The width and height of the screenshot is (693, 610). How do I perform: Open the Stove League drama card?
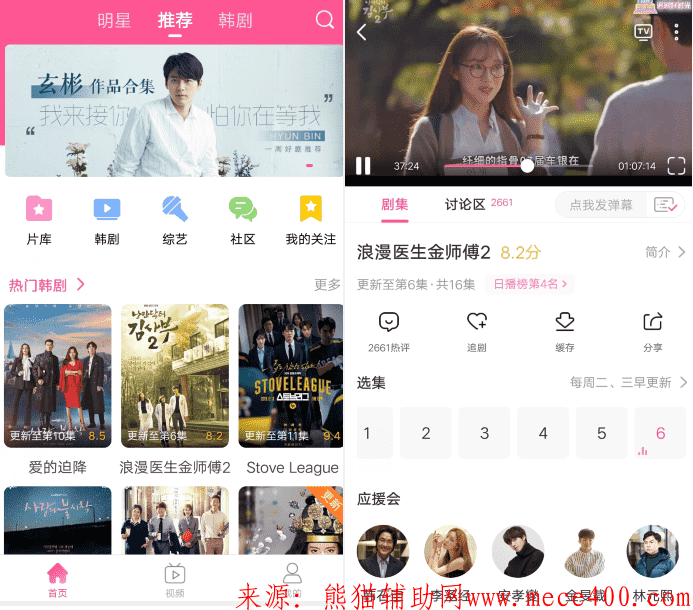pos(291,377)
